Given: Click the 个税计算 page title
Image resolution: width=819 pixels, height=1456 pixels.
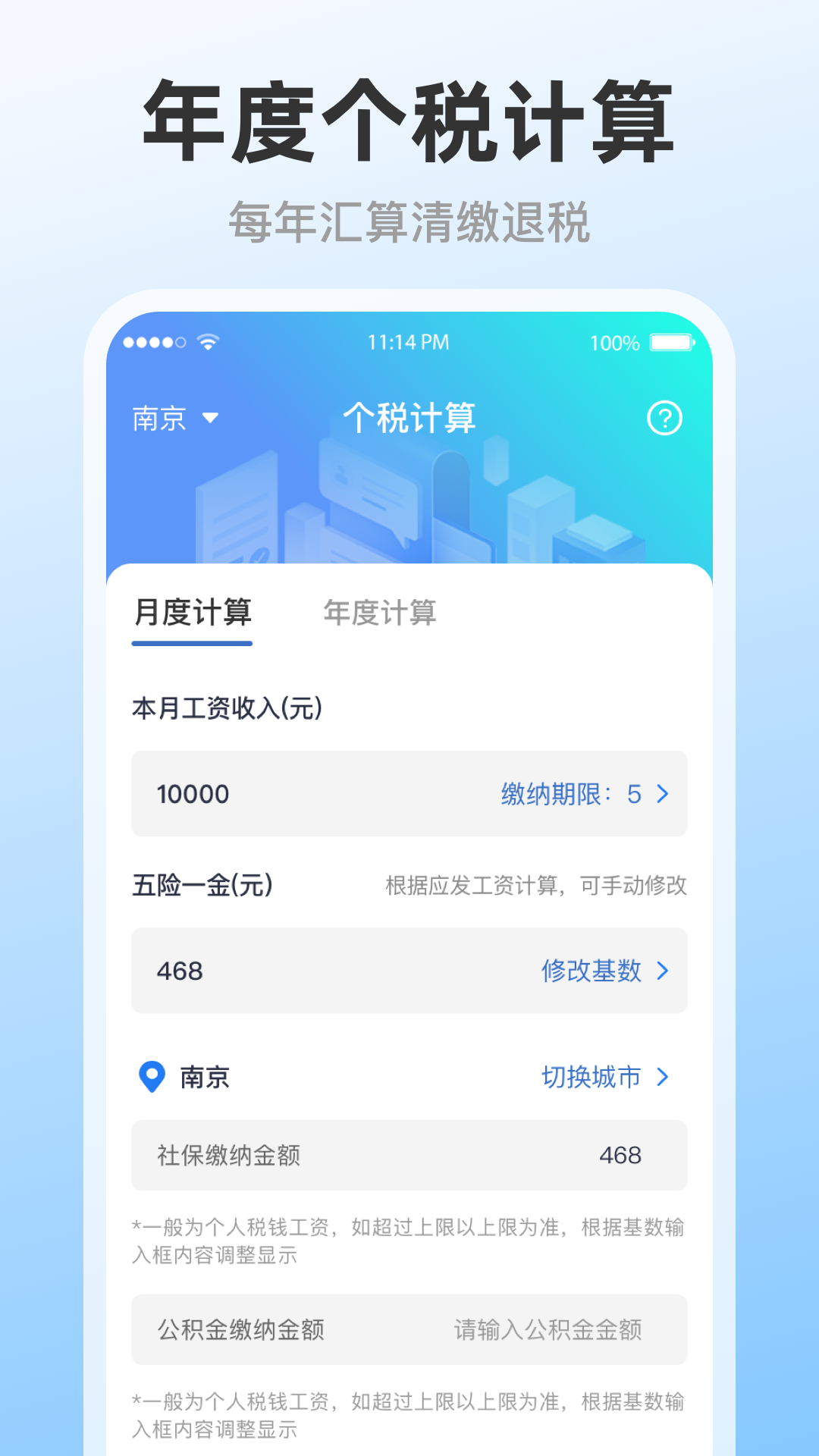Looking at the screenshot, I should pos(409,418).
